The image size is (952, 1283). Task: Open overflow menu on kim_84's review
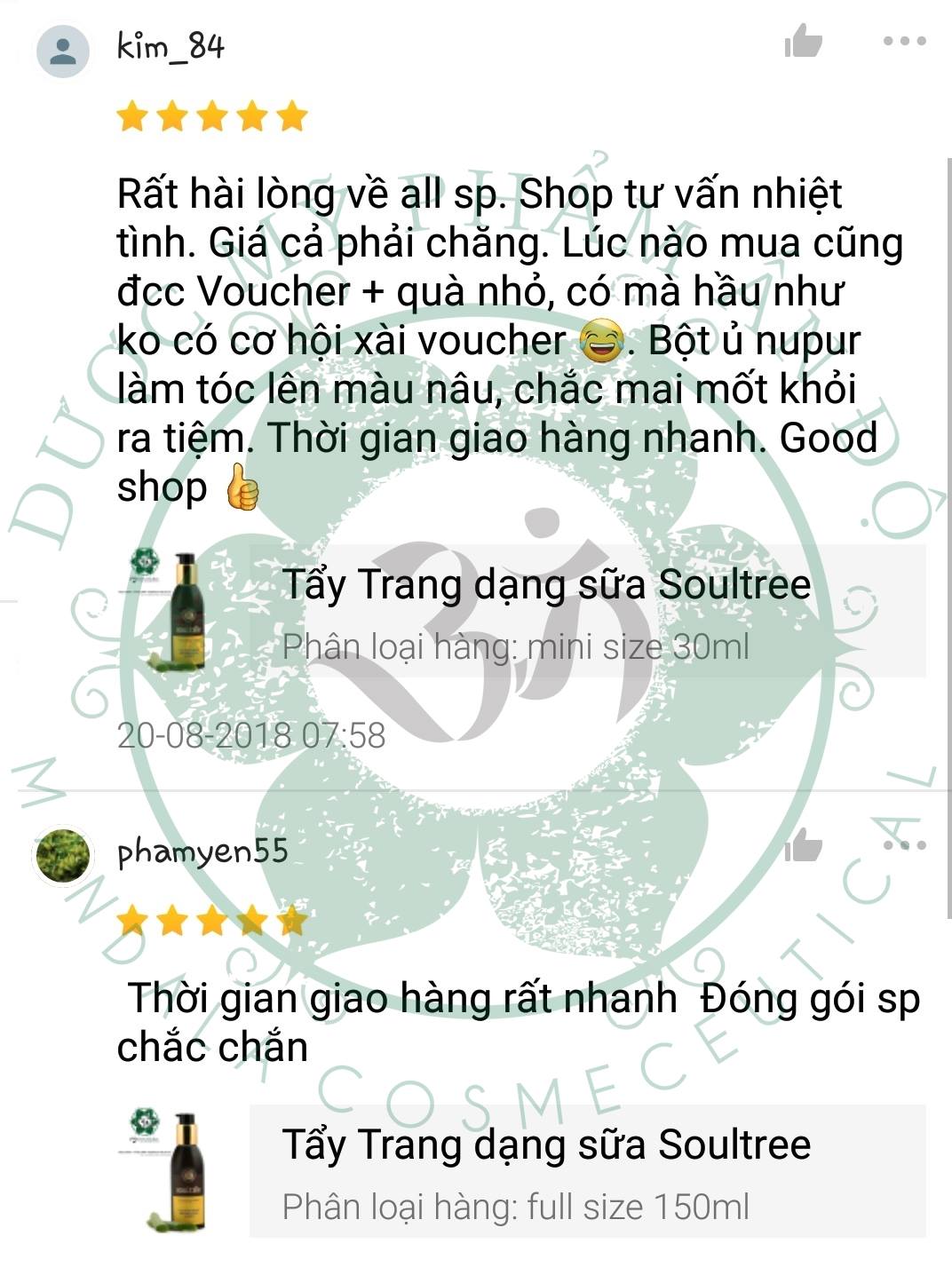pyautogui.click(x=904, y=41)
